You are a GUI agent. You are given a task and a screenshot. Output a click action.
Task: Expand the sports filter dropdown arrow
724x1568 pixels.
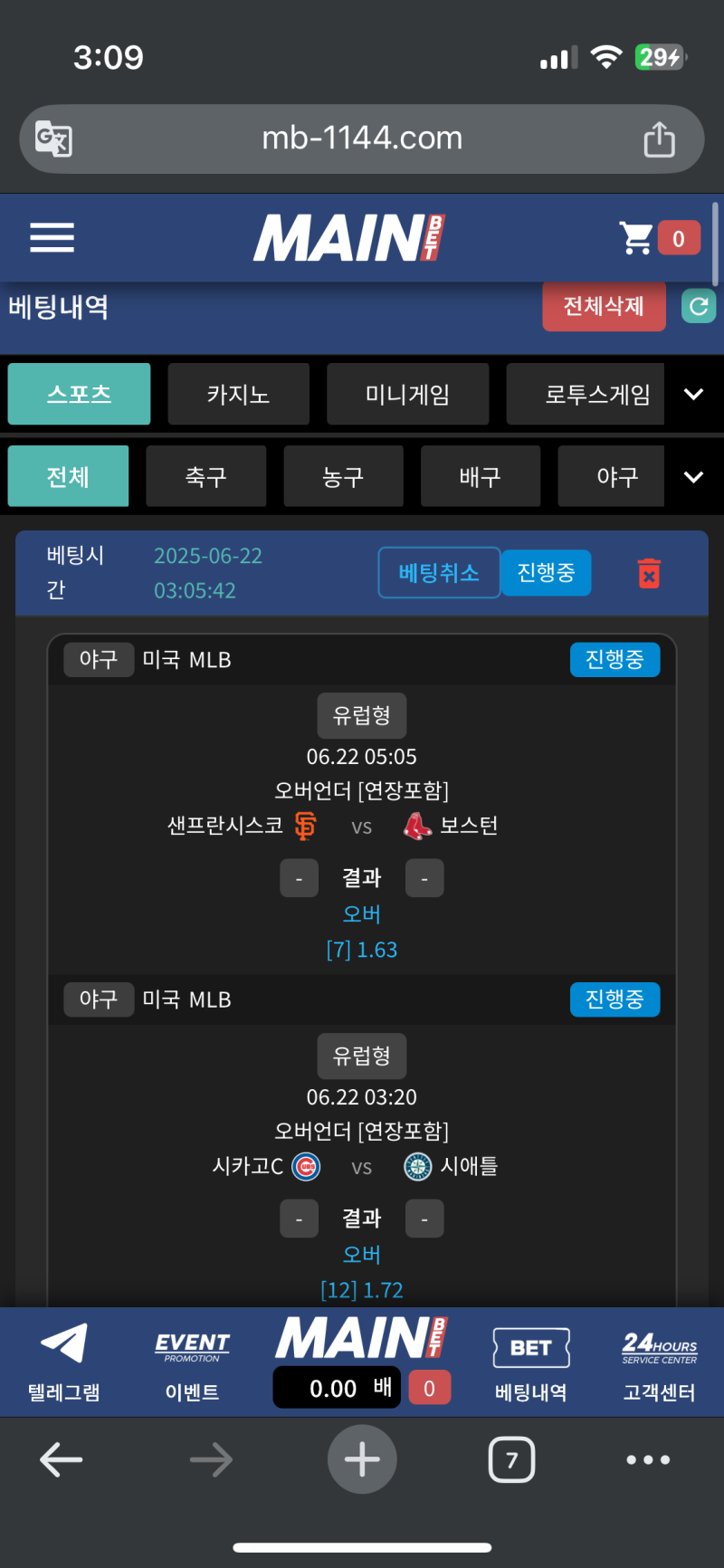(x=694, y=476)
